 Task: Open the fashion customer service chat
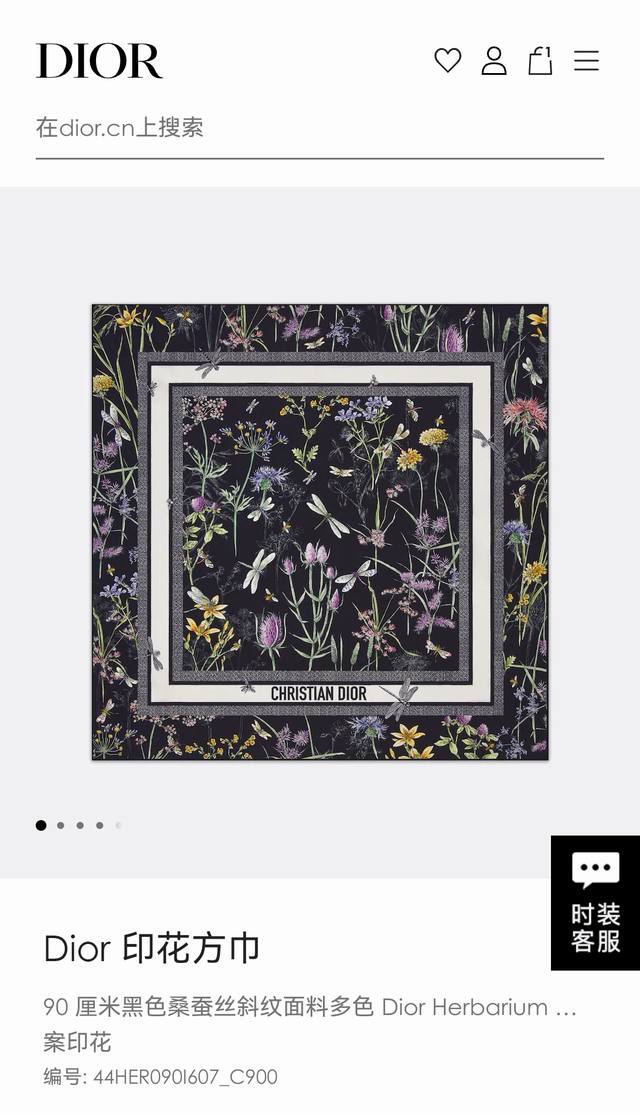[x=595, y=903]
